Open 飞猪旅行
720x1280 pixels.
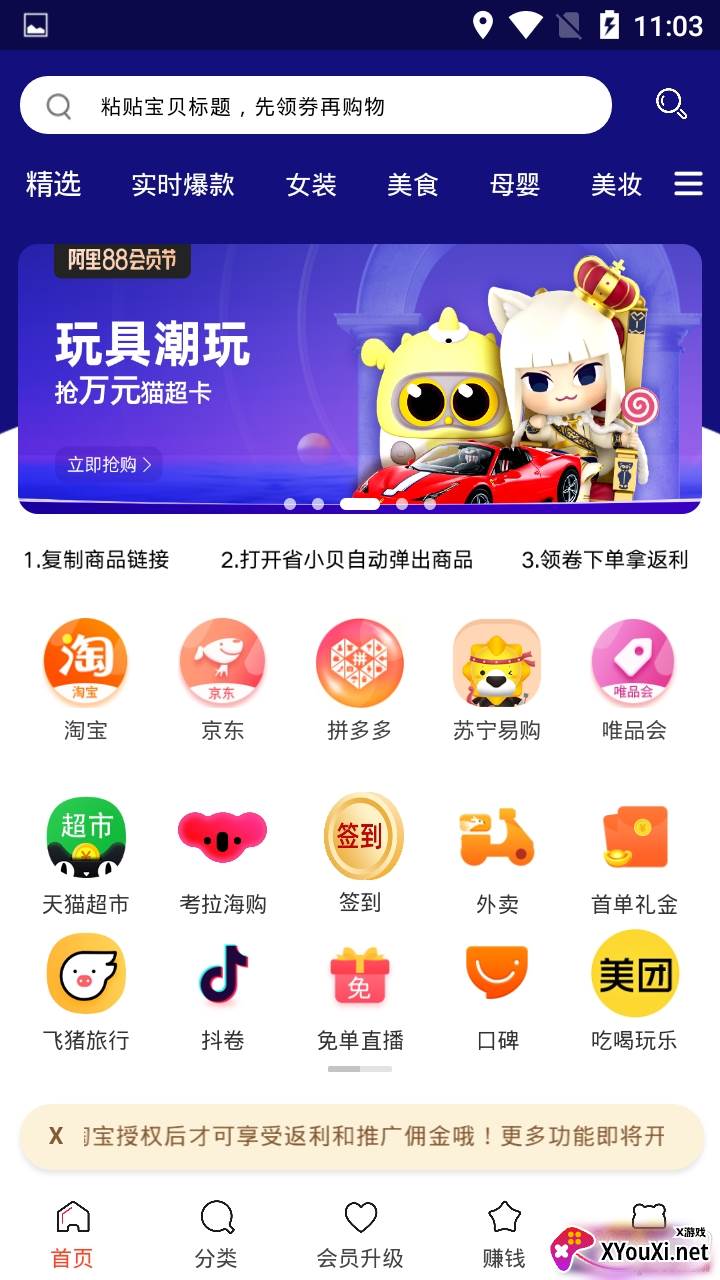click(86, 973)
